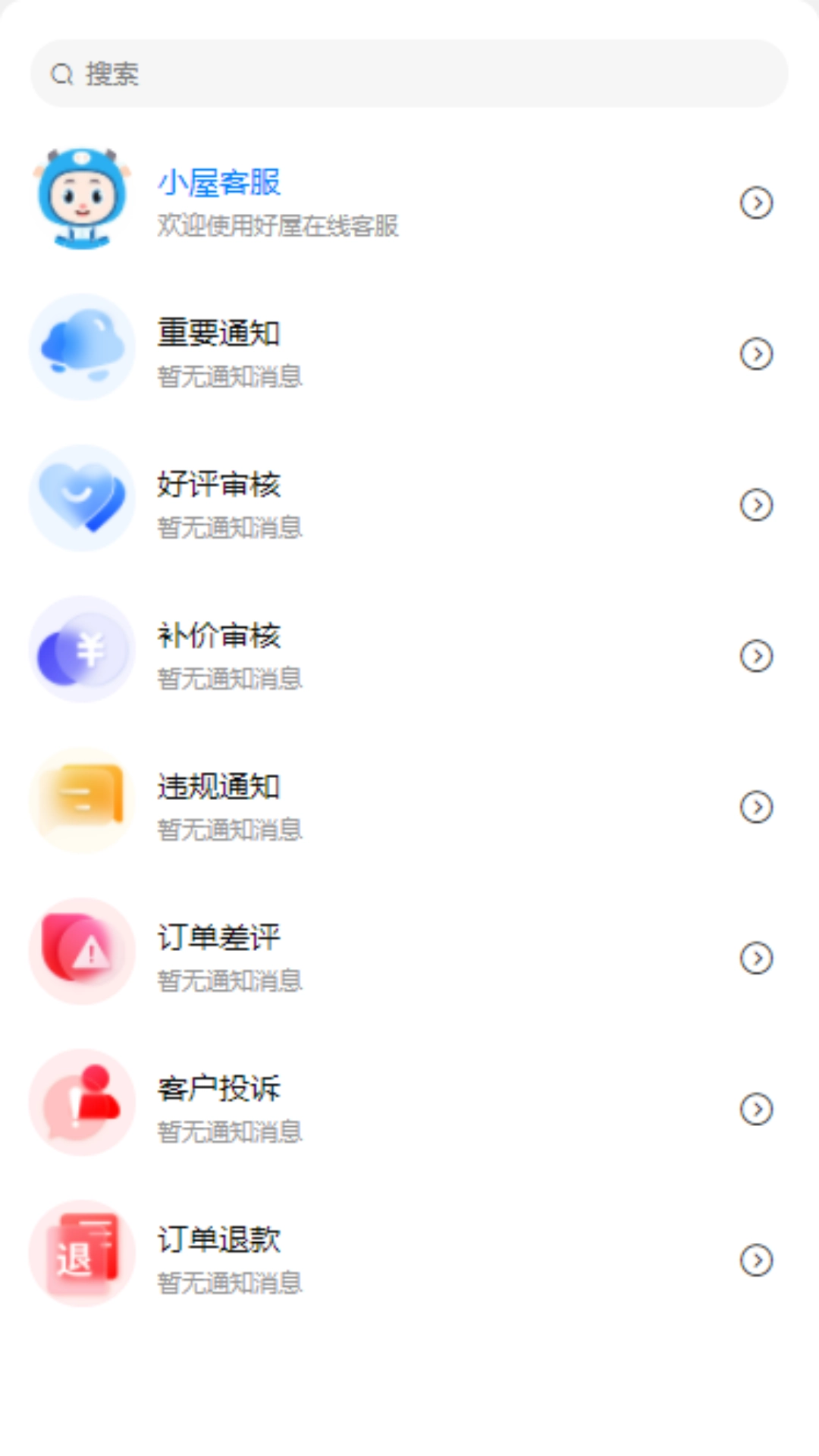
Task: Expand the 订单退款 entry chevron
Action: 756,1261
